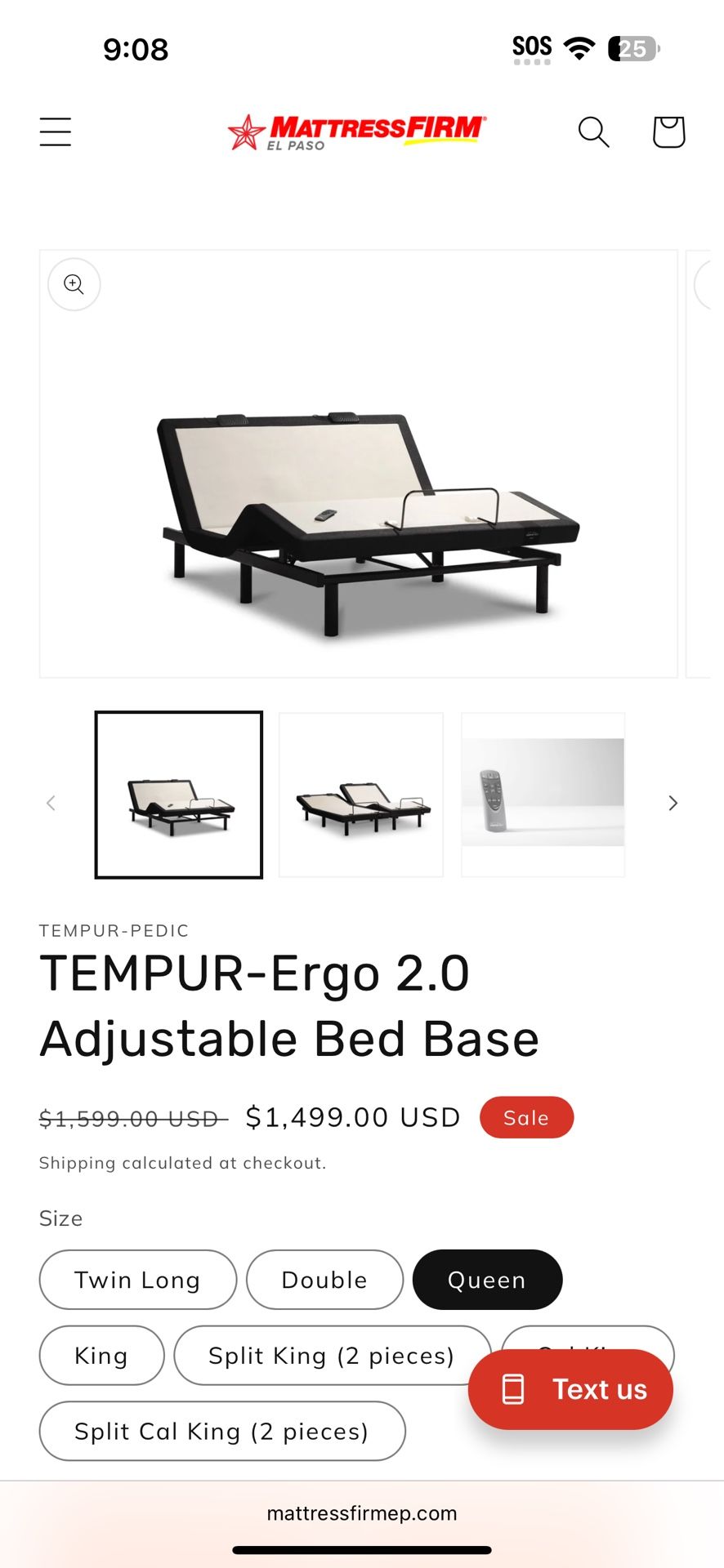Zoom into the main product image
The image size is (724, 1568).
tap(74, 284)
